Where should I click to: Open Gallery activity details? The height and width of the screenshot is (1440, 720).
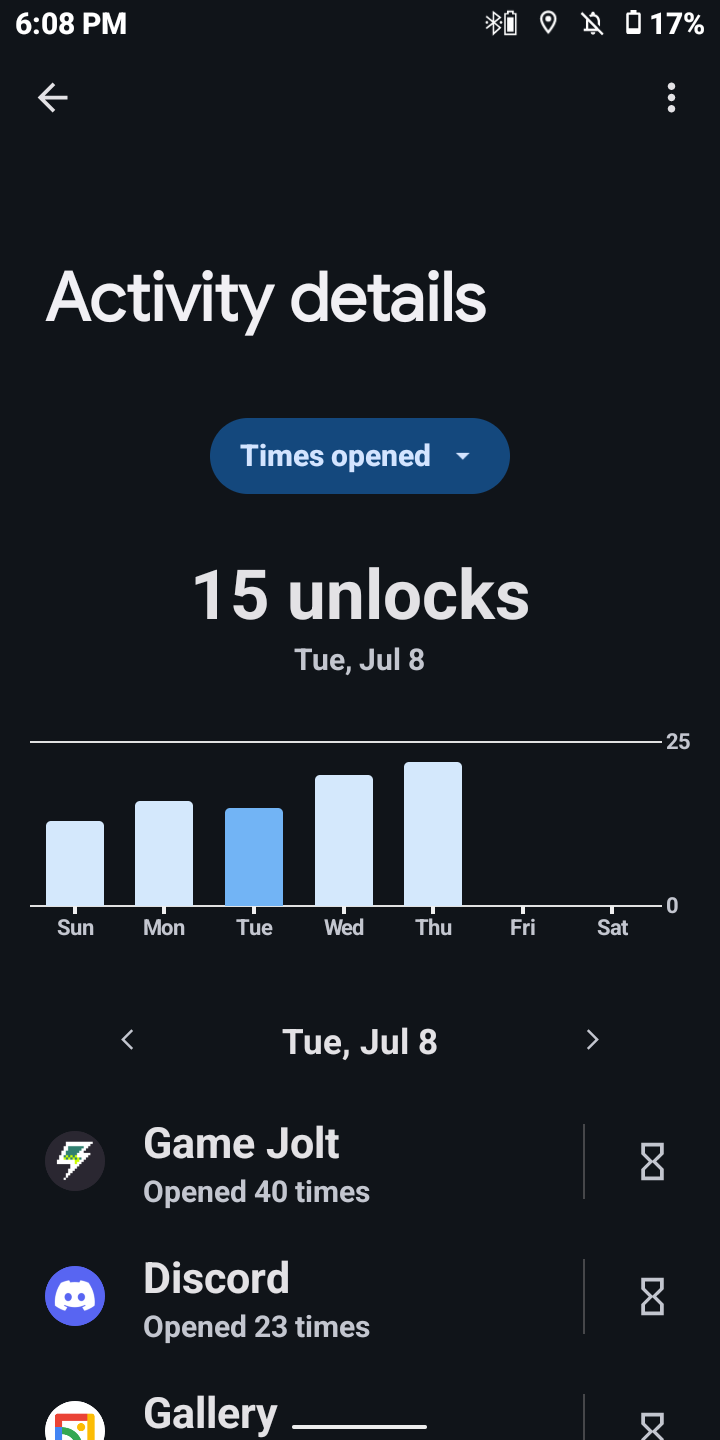pyautogui.click(x=300, y=1415)
